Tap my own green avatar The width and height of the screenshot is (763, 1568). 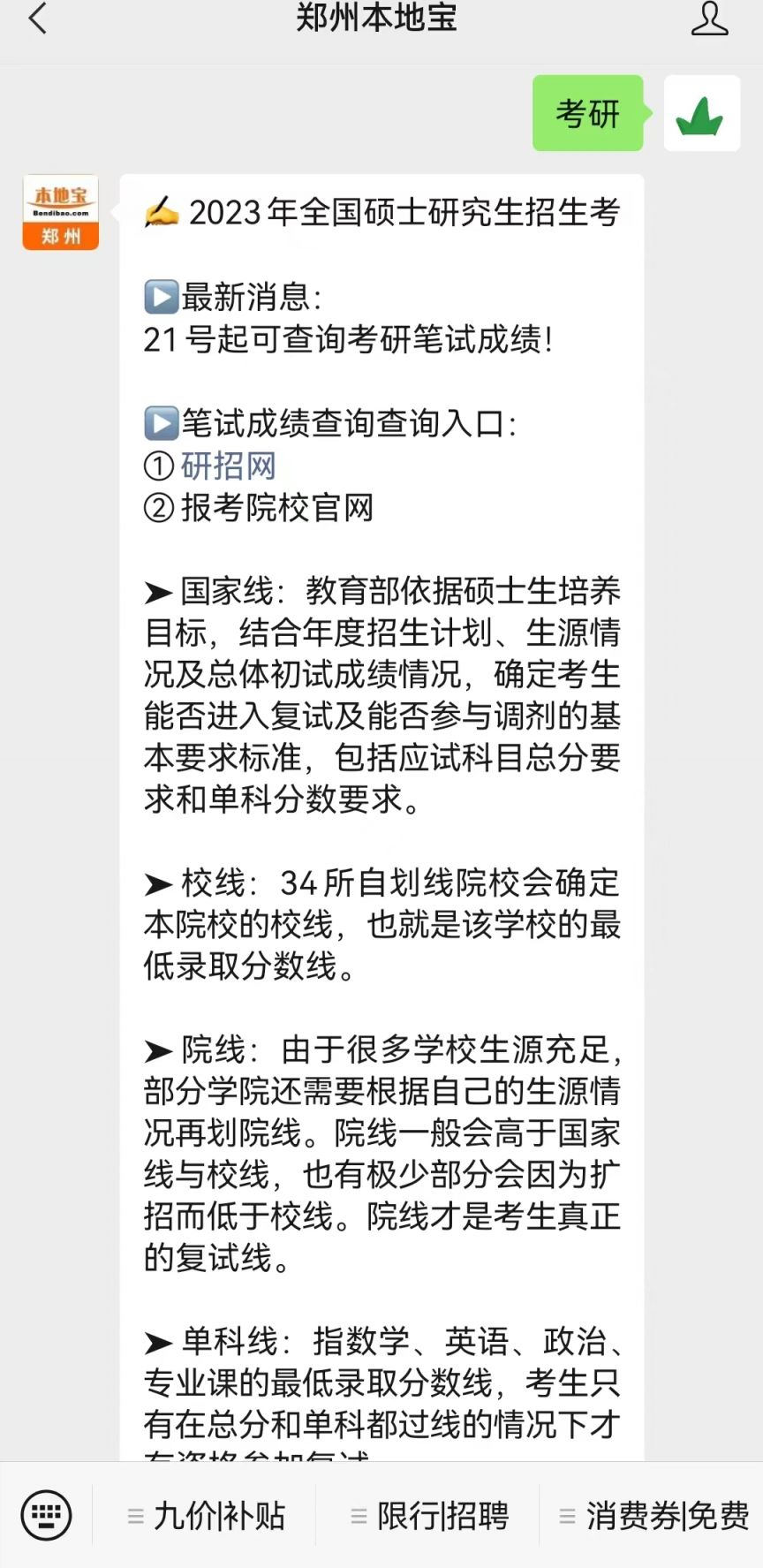pos(701,114)
